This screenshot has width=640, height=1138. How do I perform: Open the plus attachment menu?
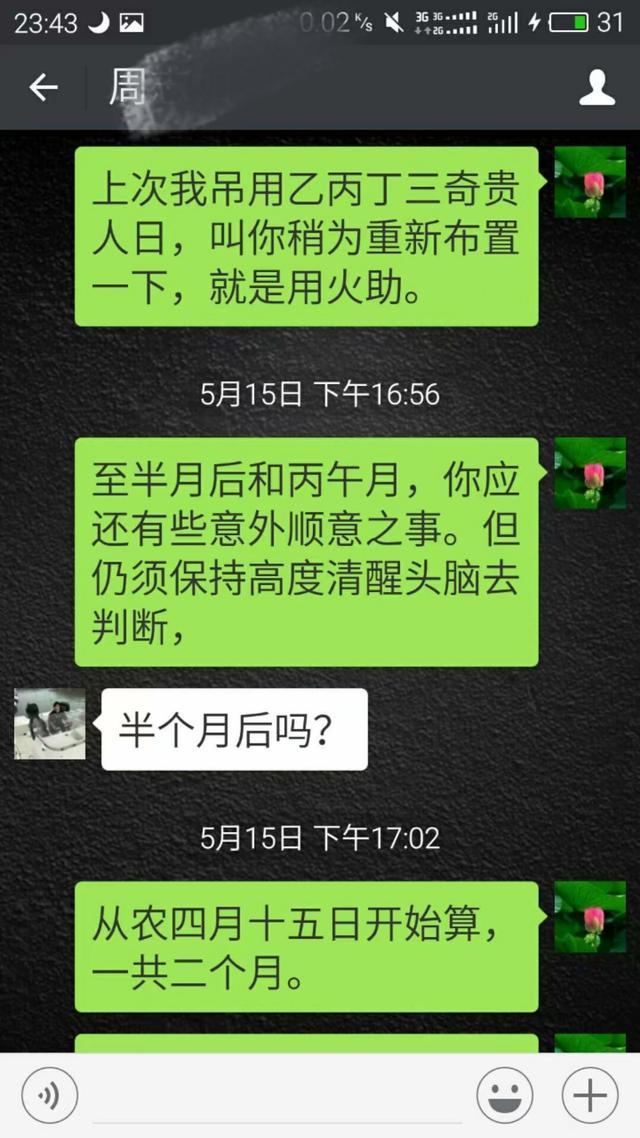tap(590, 1095)
